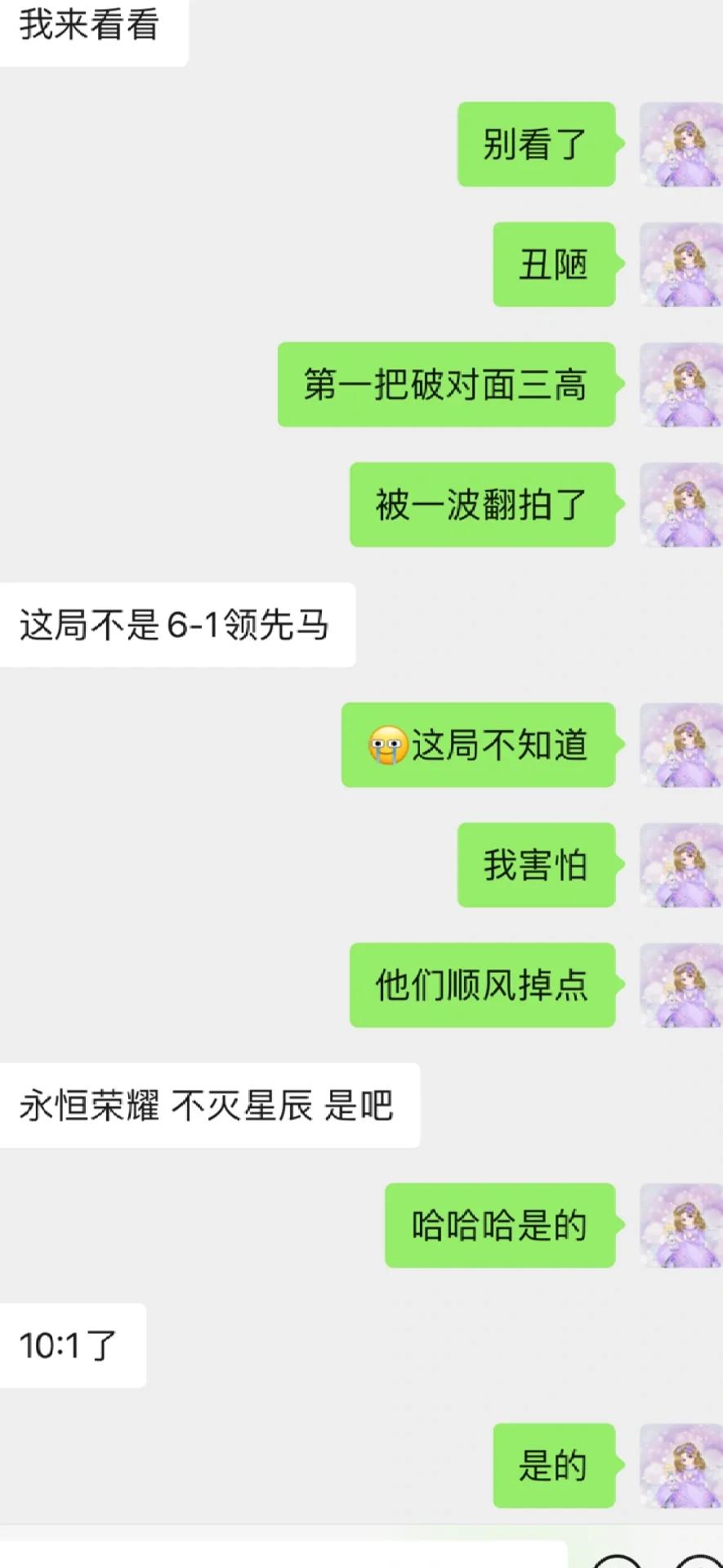The width and height of the screenshot is (723, 1568).
Task: Open sender's avatar beside "别看了"
Action: point(681,145)
